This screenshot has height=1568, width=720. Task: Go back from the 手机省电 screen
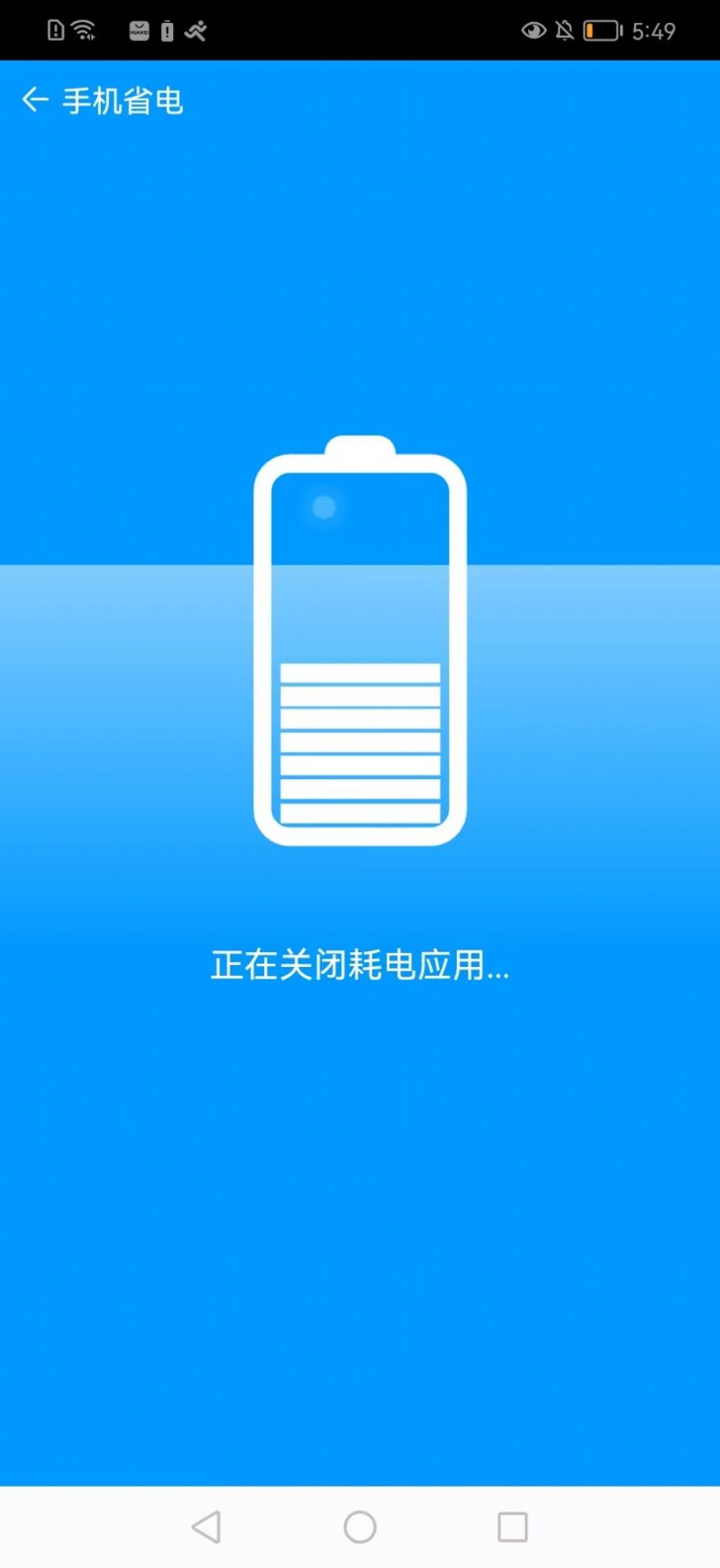35,100
